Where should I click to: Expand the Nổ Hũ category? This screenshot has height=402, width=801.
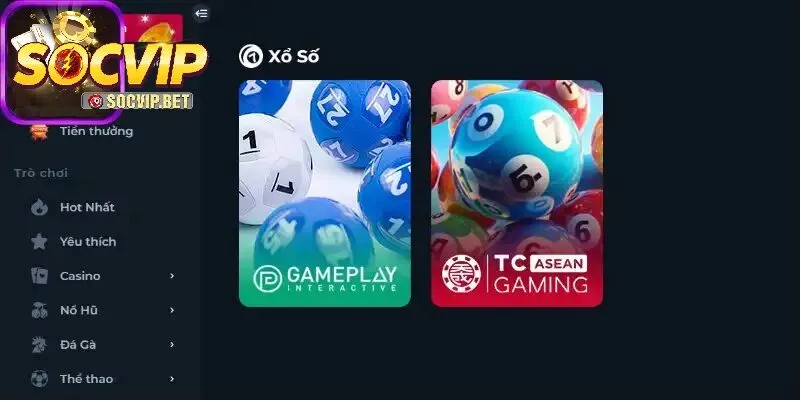coord(100,310)
